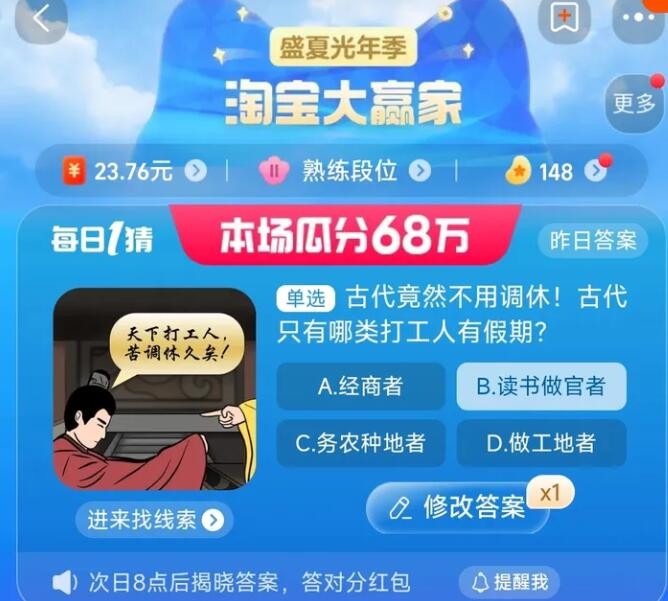668x601 pixels.
Task: Choose answer B.读书做官者
Action: [x=541, y=386]
